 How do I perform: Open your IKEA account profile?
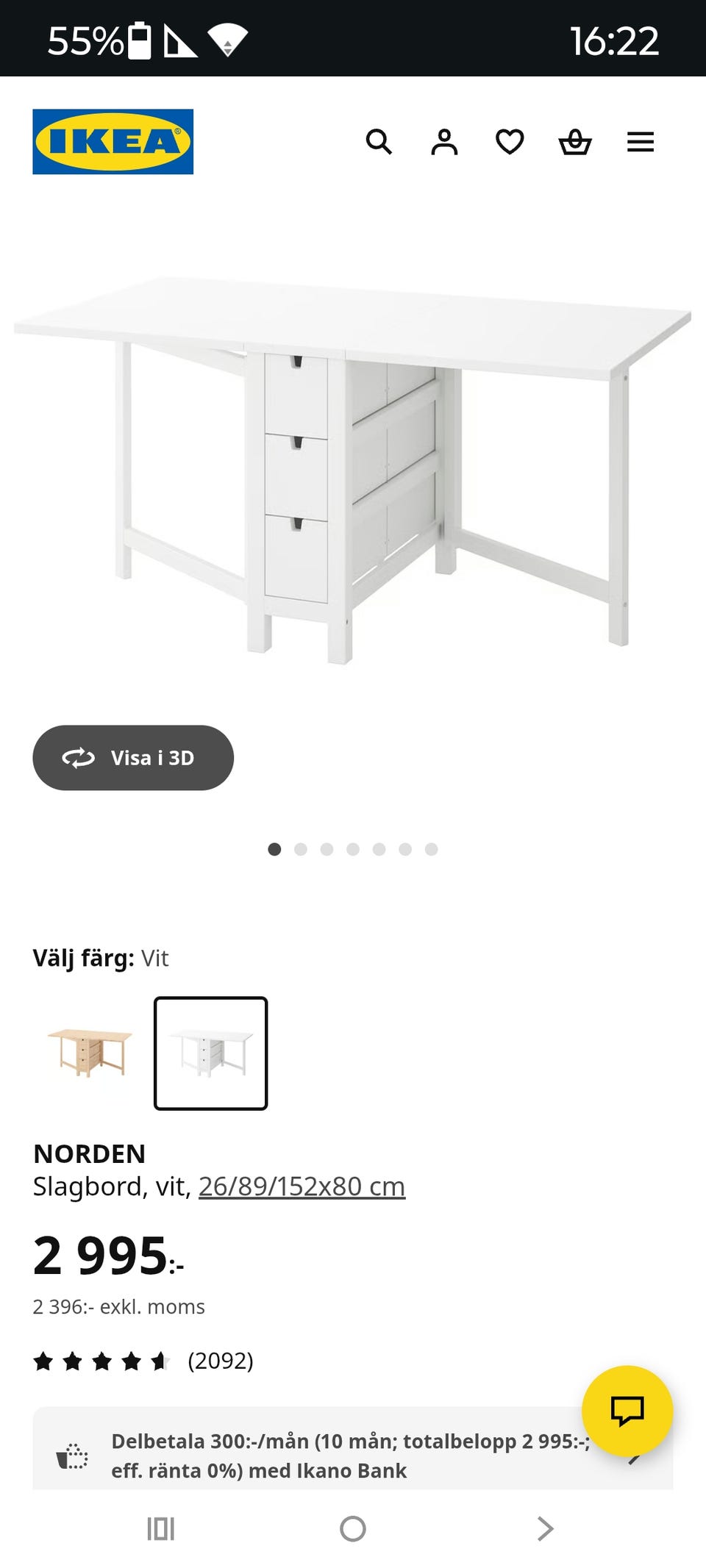pos(444,142)
